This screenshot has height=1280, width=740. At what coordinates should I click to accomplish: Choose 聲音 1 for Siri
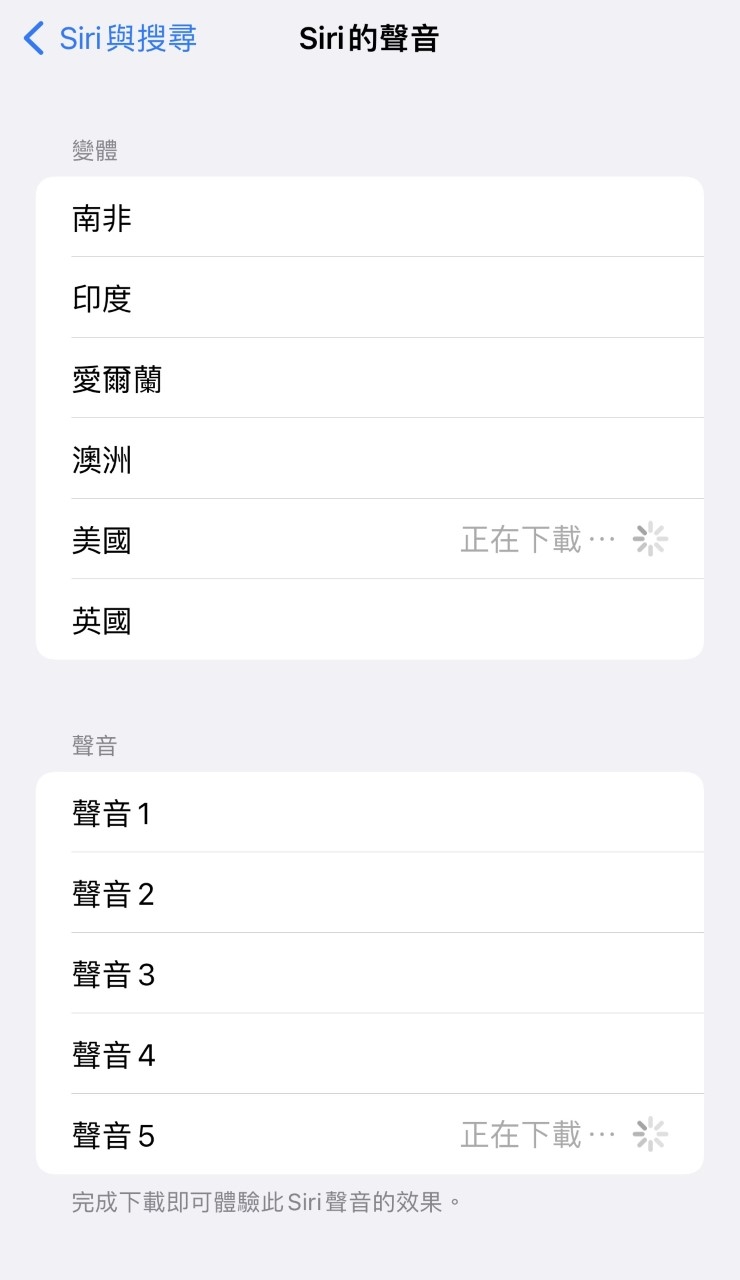(369, 813)
